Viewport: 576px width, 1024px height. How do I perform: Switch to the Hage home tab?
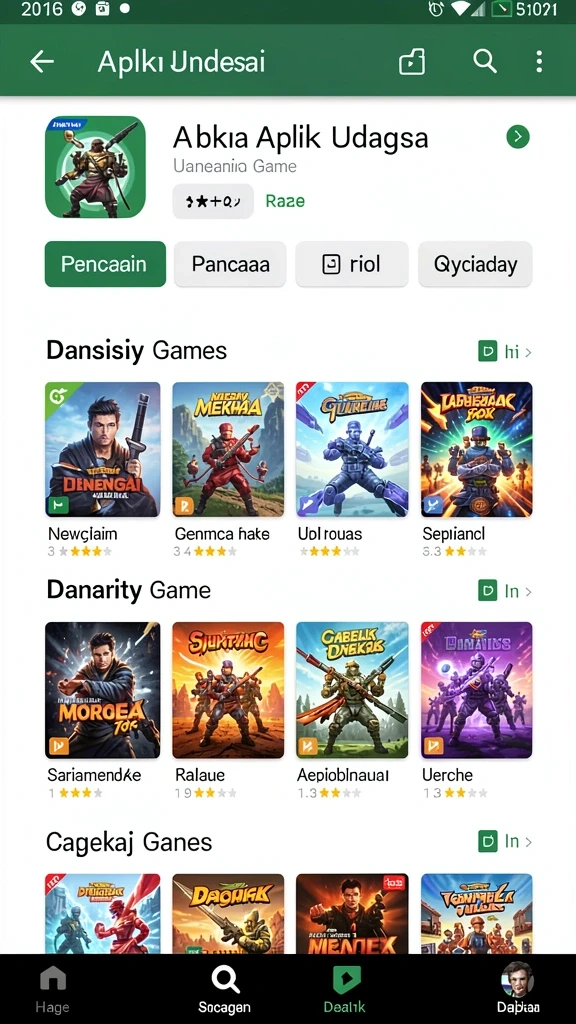[x=53, y=990]
